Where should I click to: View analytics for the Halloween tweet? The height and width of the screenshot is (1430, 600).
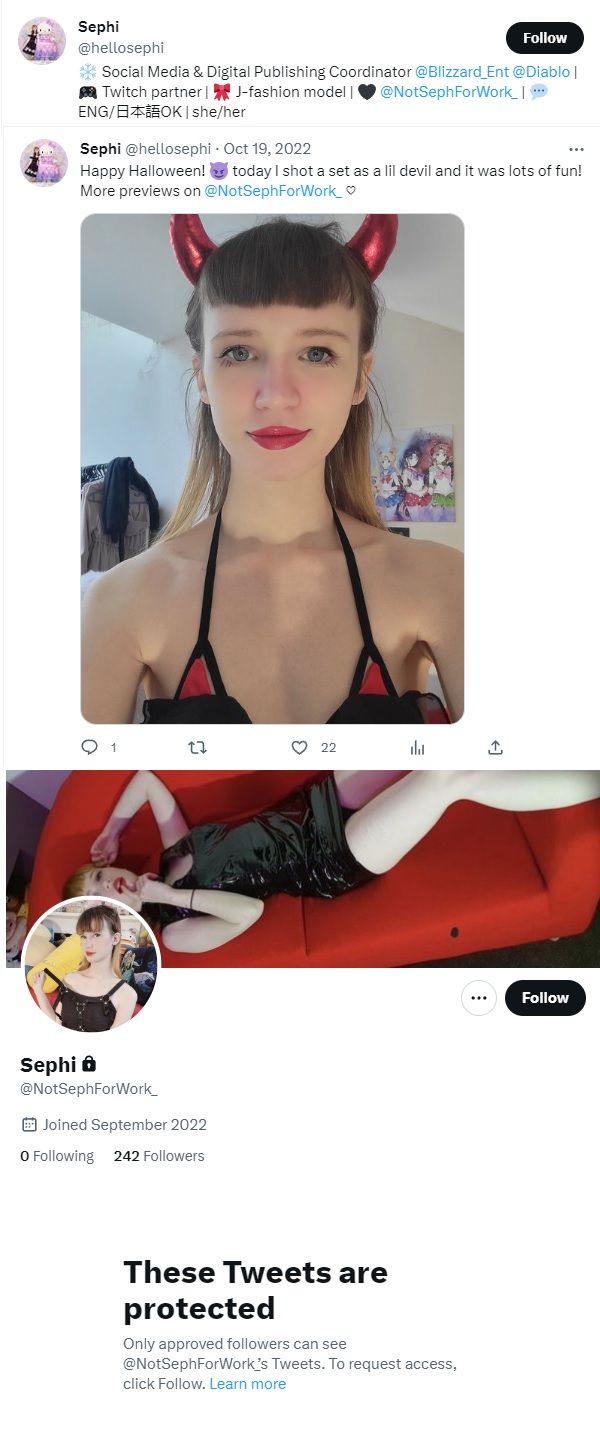417,747
